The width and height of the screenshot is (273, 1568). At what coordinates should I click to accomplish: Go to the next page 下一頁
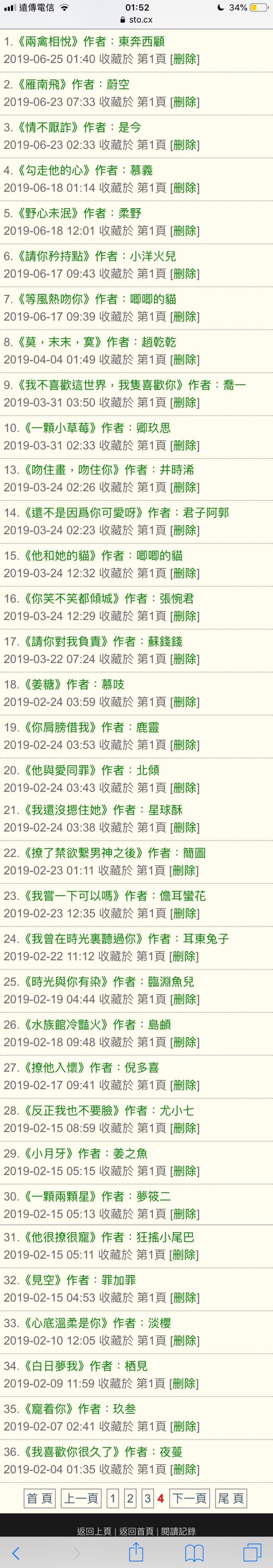point(189,1498)
